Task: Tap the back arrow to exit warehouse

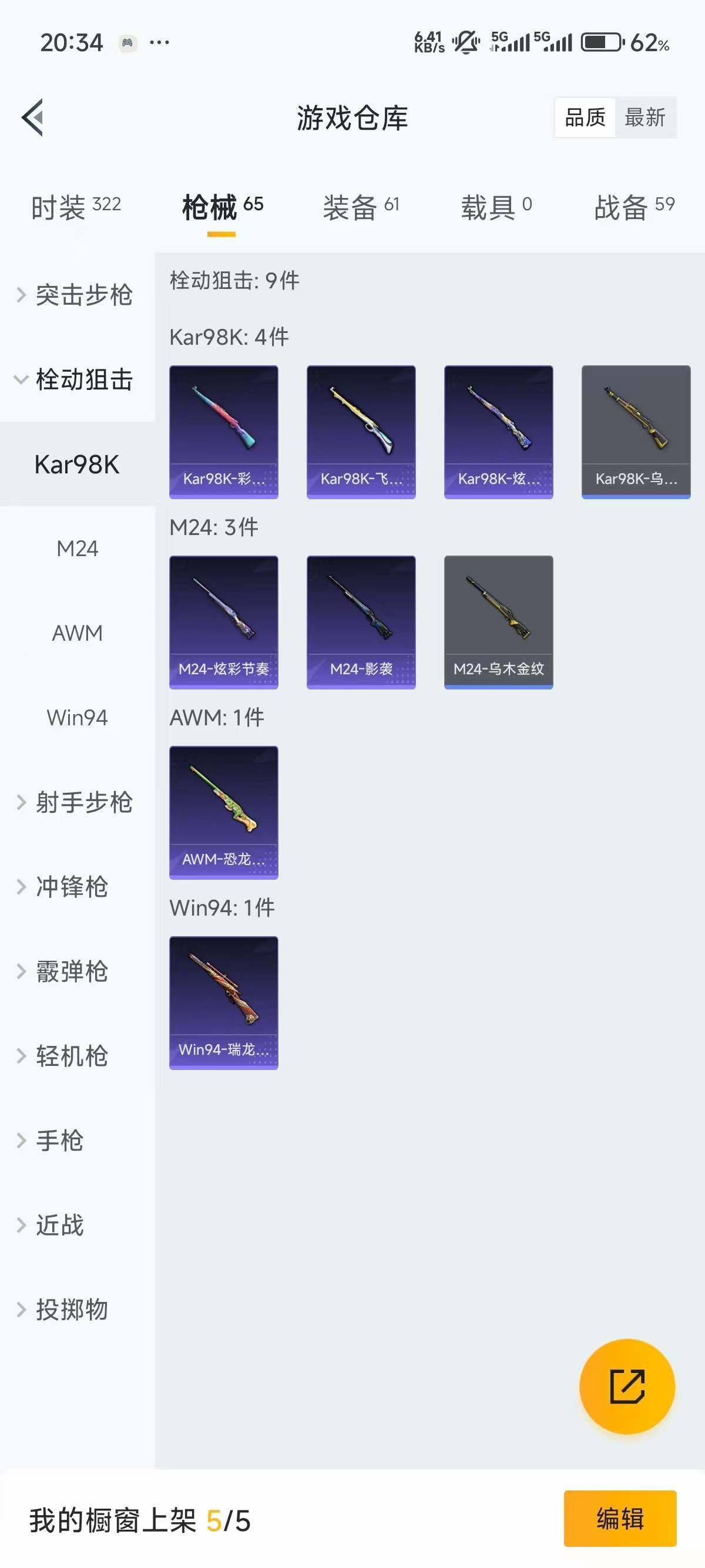Action: pos(33,118)
